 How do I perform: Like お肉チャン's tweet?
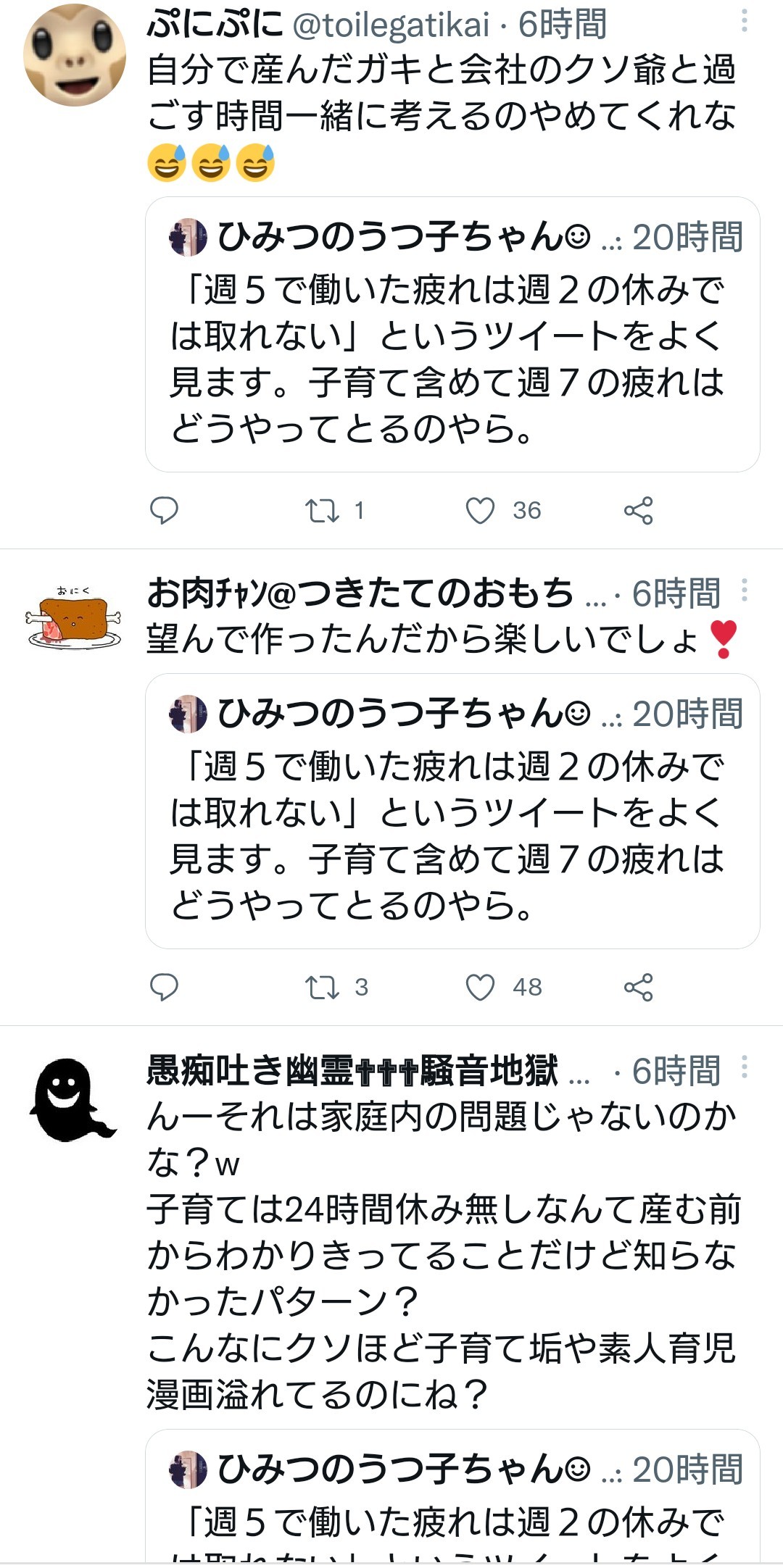pos(480,987)
